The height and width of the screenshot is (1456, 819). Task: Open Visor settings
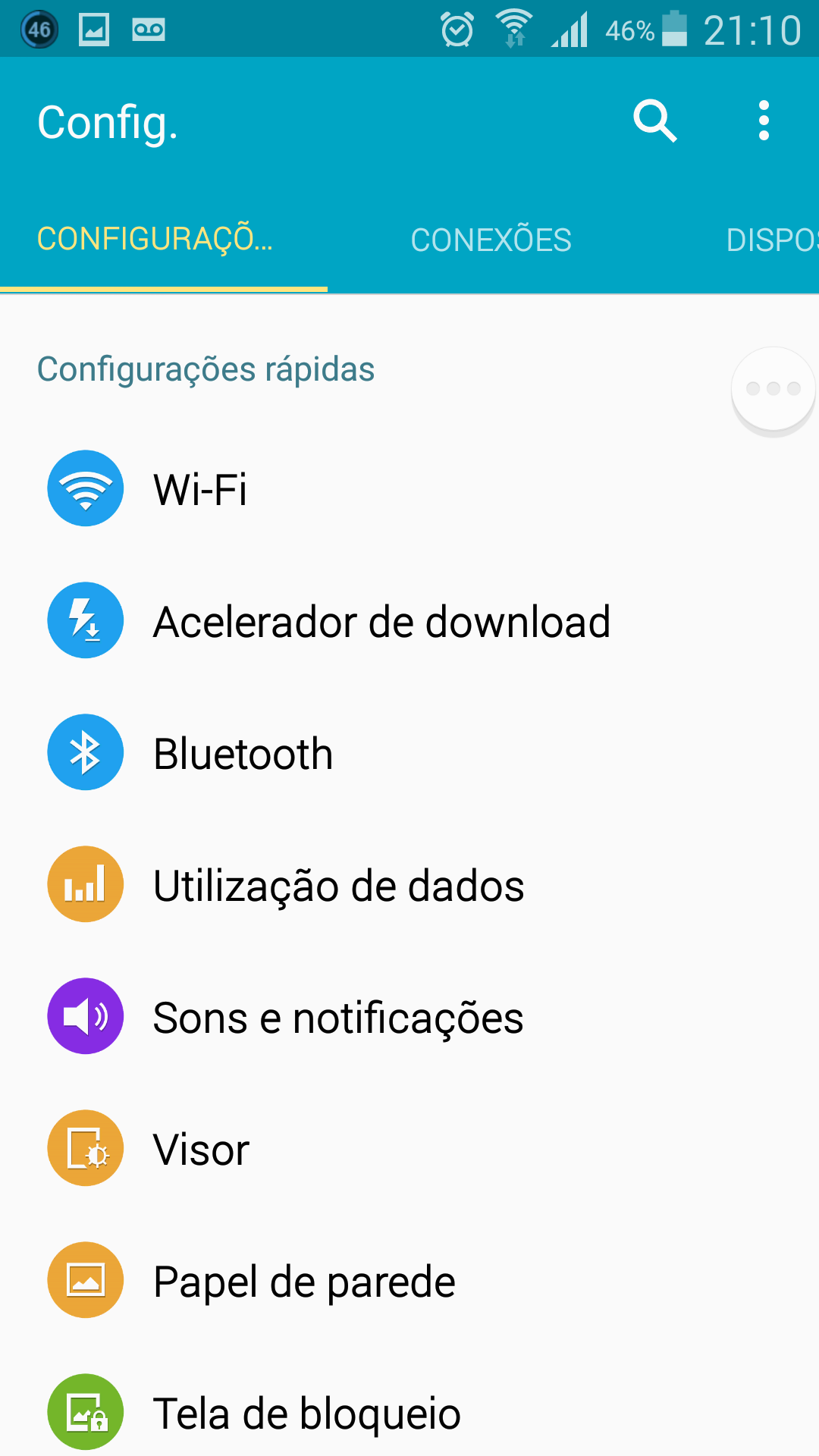tap(409, 1148)
